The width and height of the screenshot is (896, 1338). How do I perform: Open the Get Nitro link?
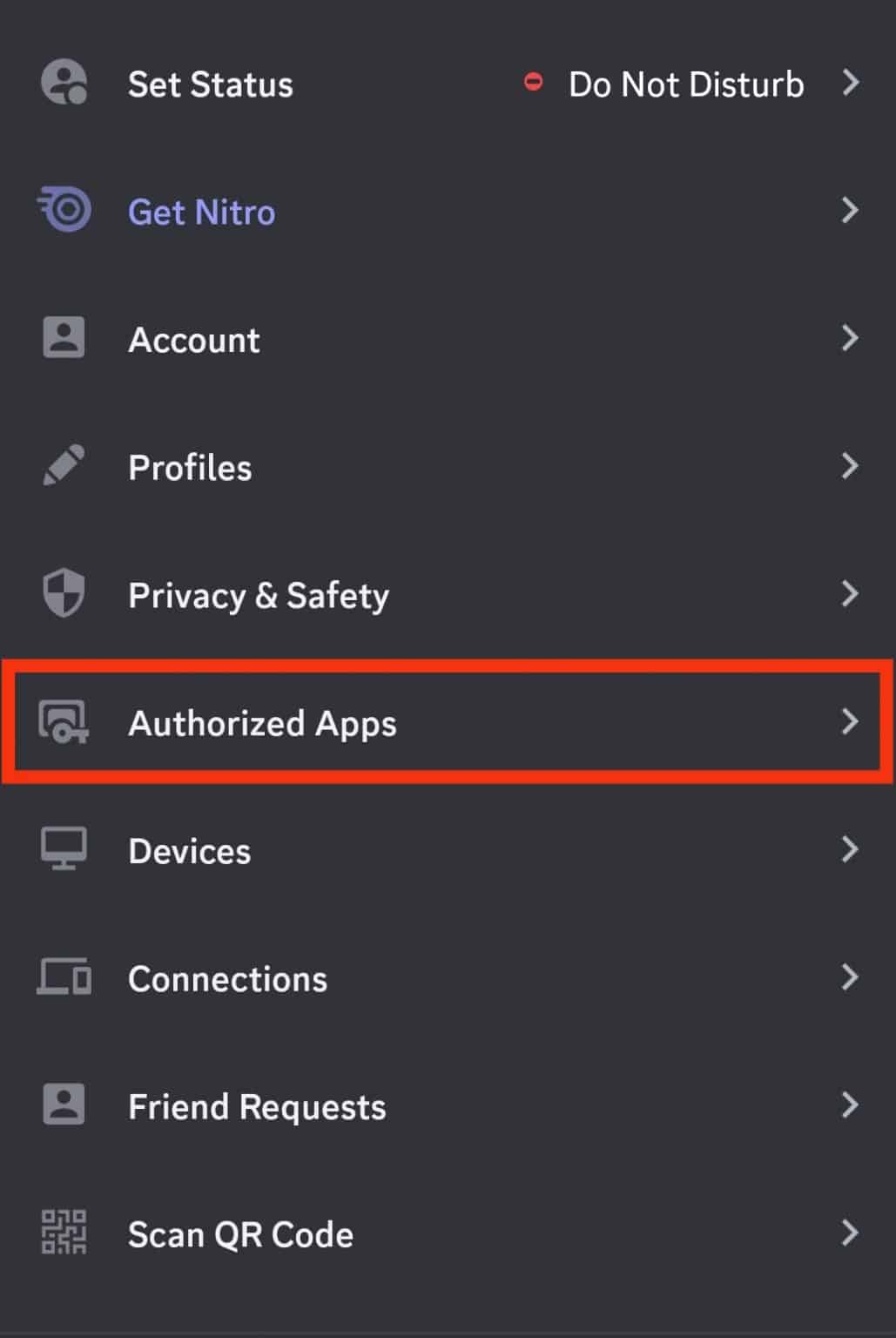tap(201, 212)
